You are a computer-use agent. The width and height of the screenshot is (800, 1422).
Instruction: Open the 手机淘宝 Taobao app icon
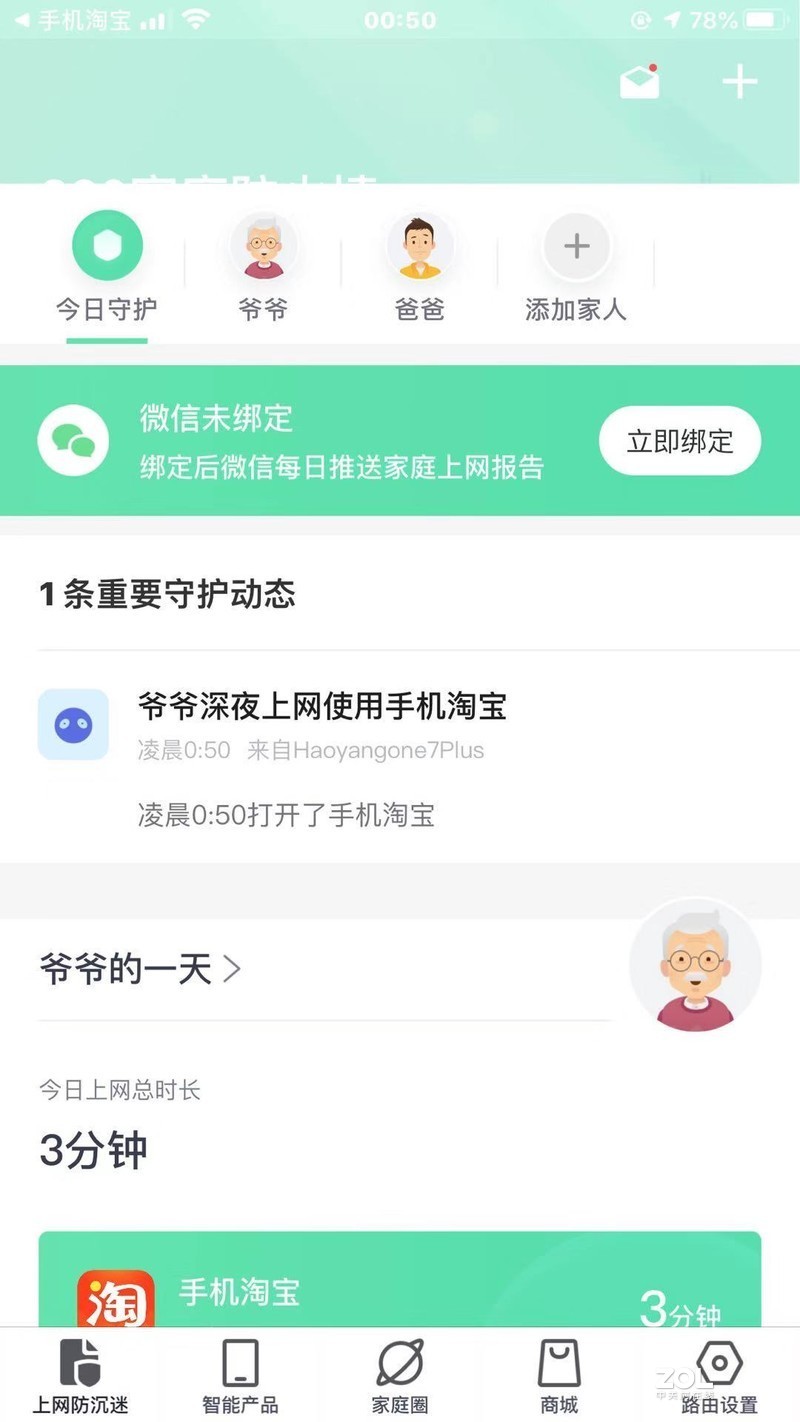click(x=118, y=1297)
